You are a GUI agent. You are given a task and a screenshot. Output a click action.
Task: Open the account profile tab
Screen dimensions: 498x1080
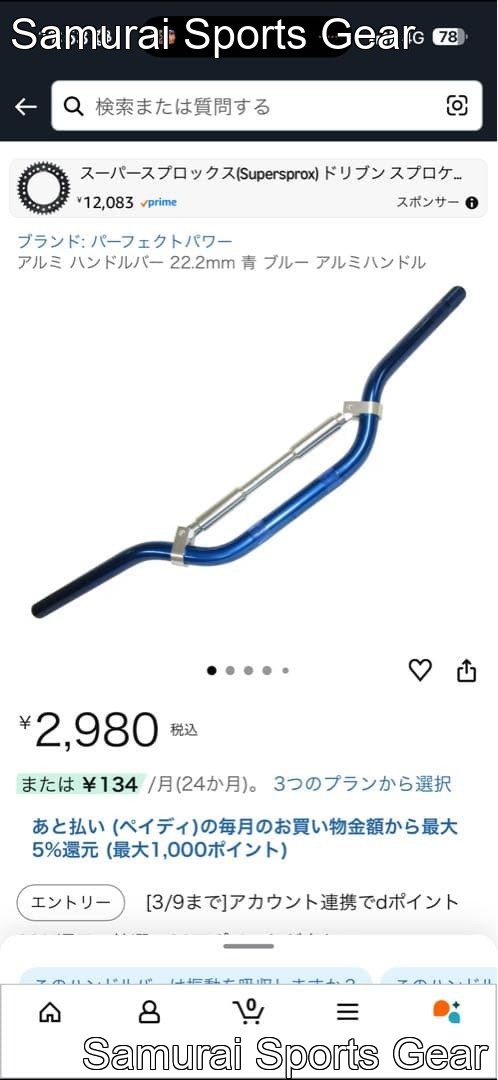tap(149, 1012)
